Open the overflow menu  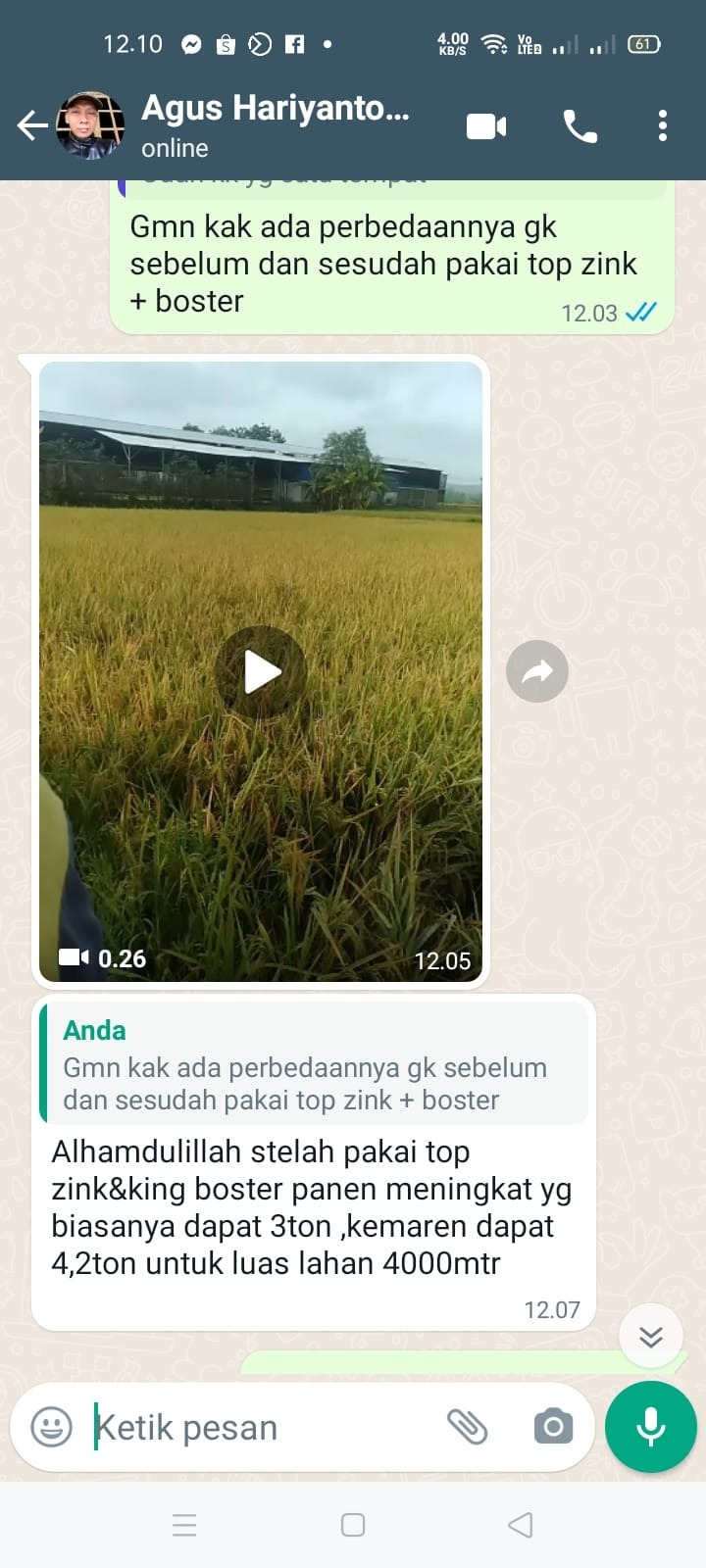click(x=663, y=126)
